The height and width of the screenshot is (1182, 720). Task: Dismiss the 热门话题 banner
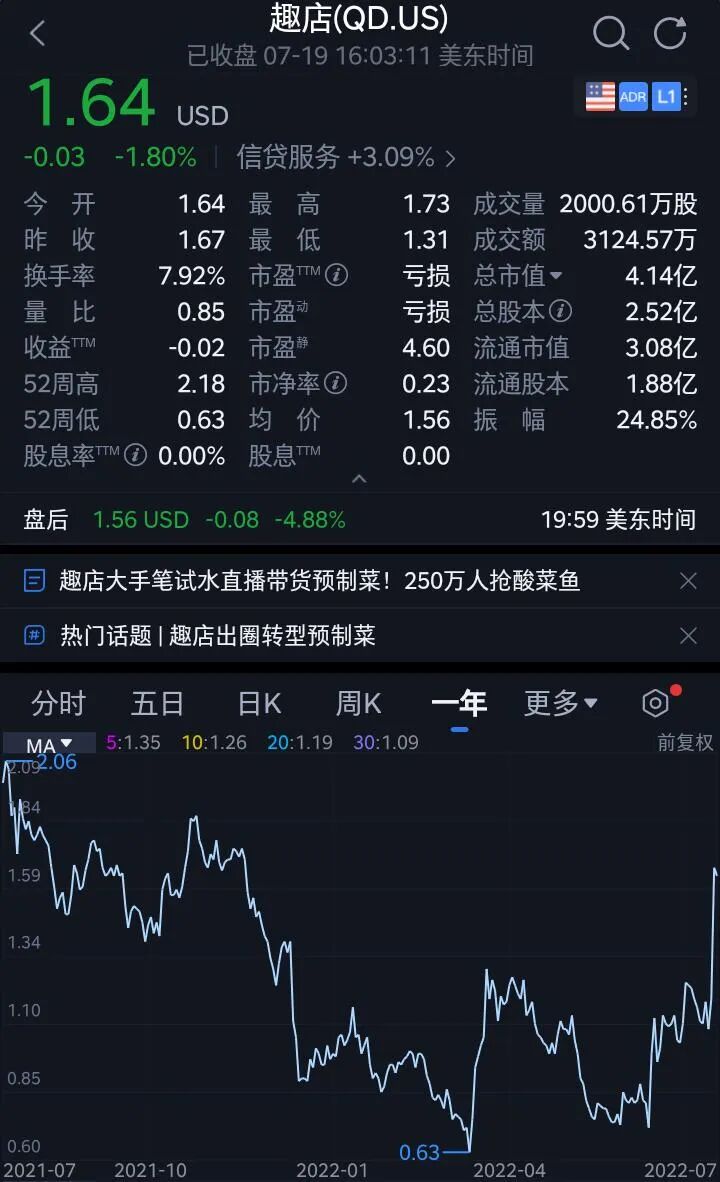(688, 636)
